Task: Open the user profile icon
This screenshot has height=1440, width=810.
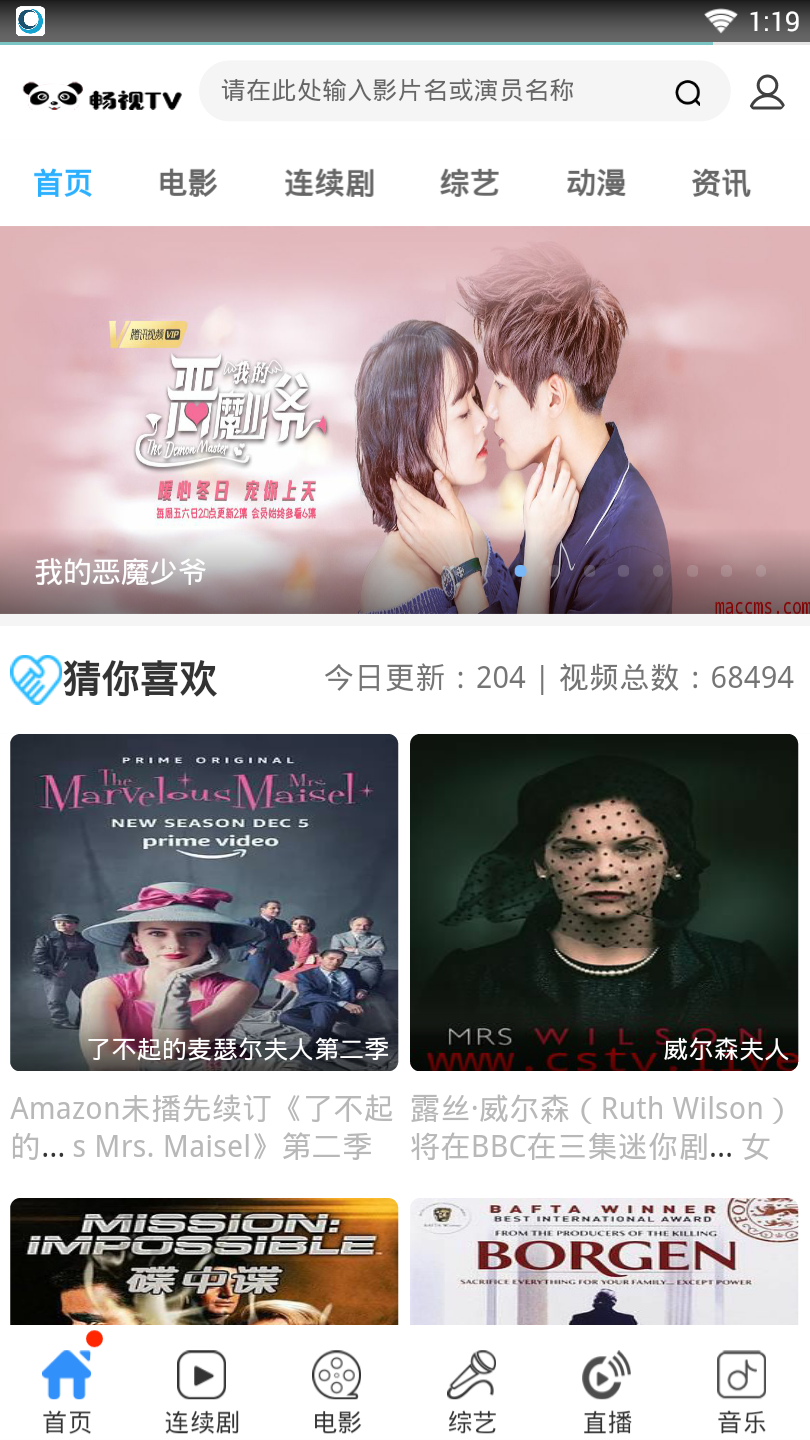Action: click(x=767, y=92)
